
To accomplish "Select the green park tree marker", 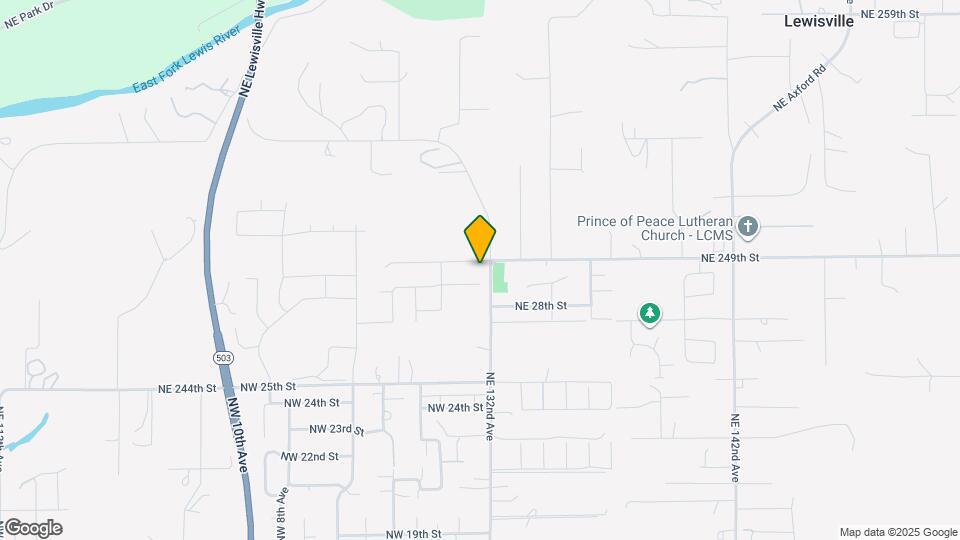I will [x=650, y=315].
